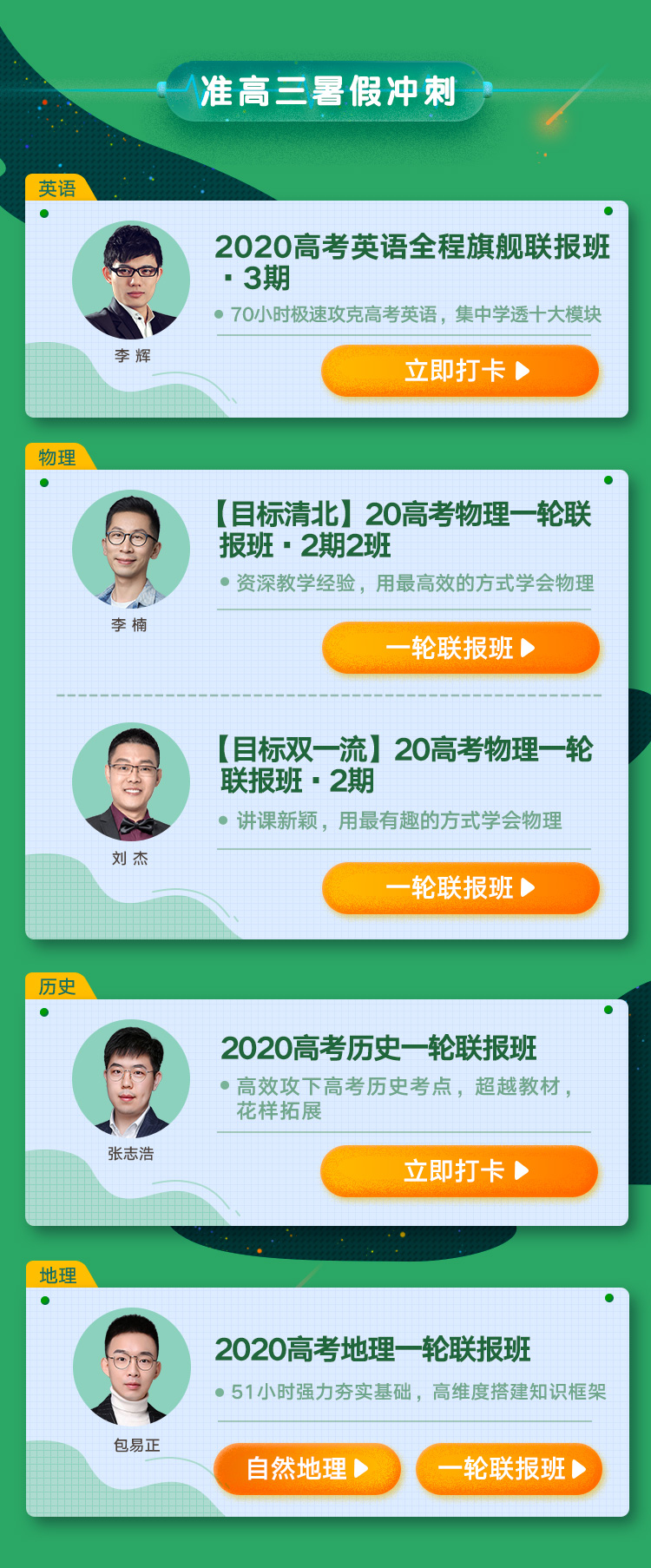The height and width of the screenshot is (1568, 651).
Task: Open the 自然地理 geography course
Action: (307, 1468)
